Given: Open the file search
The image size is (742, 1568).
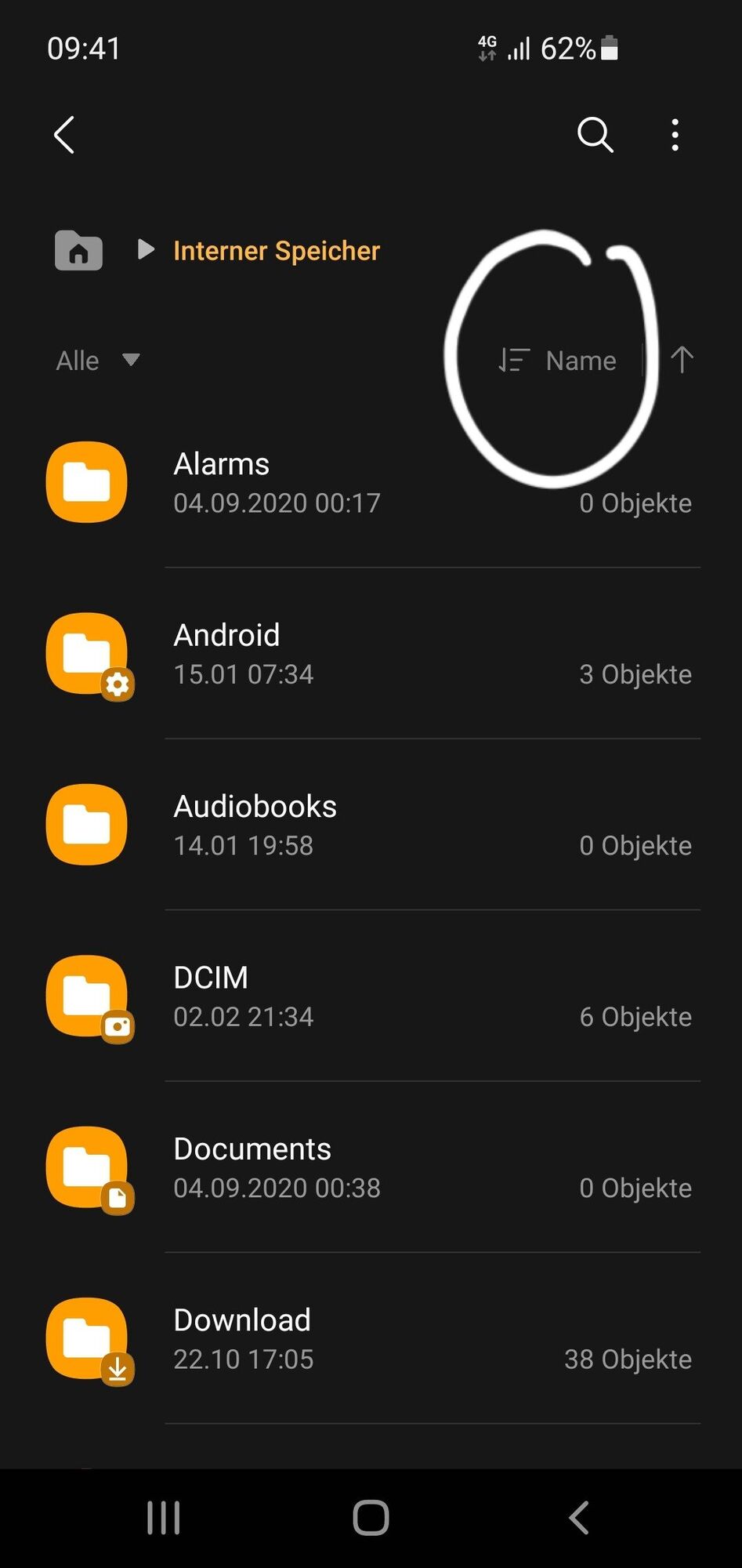Looking at the screenshot, I should click(x=595, y=135).
